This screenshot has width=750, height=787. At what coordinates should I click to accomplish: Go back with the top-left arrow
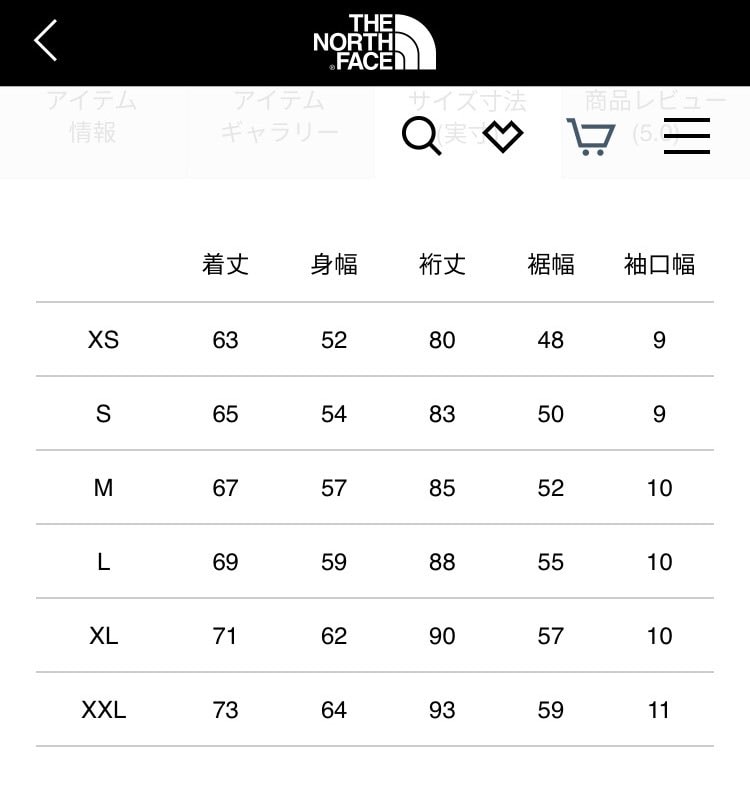tap(46, 41)
